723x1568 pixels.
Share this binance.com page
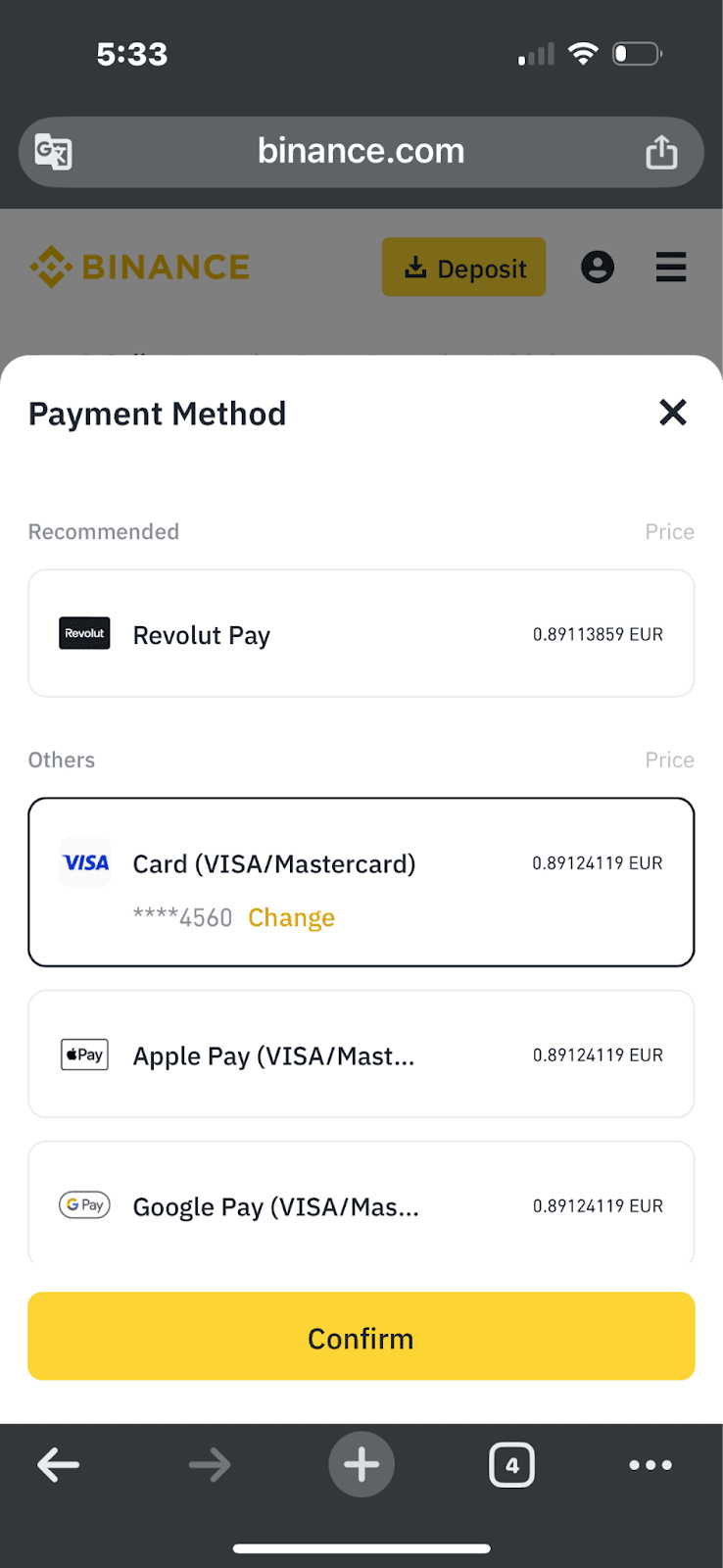pyautogui.click(x=661, y=152)
